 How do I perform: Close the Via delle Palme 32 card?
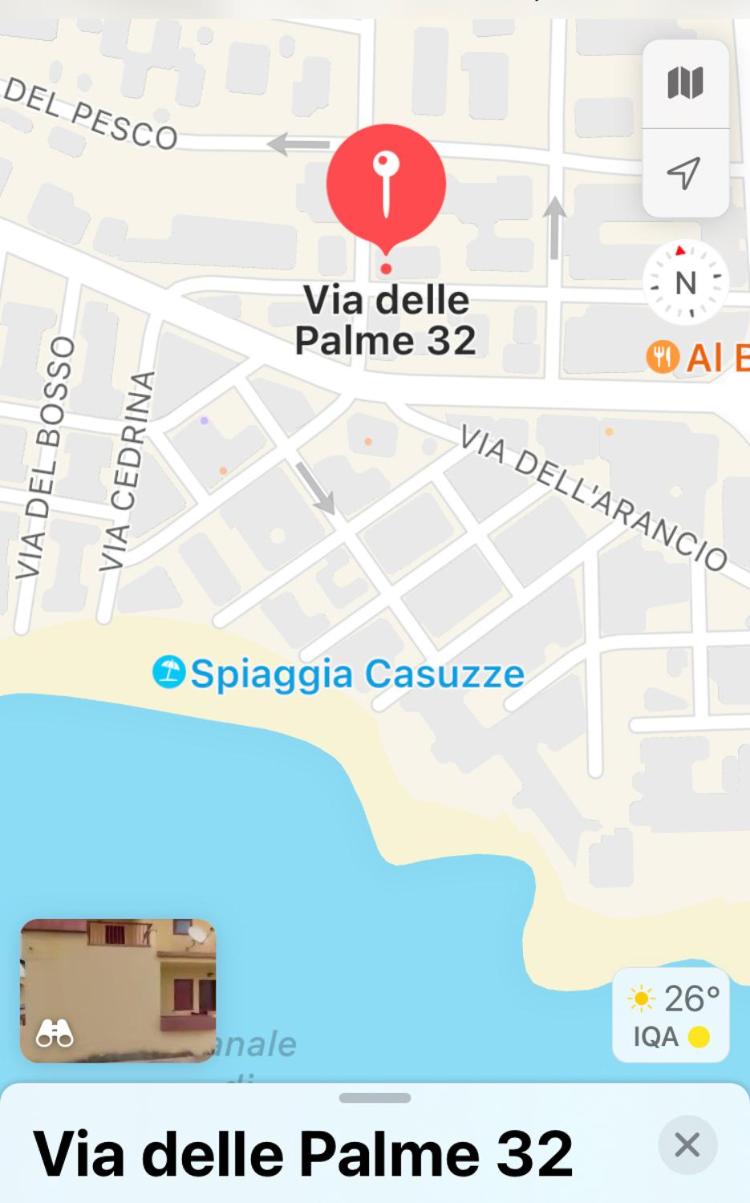coord(687,1145)
